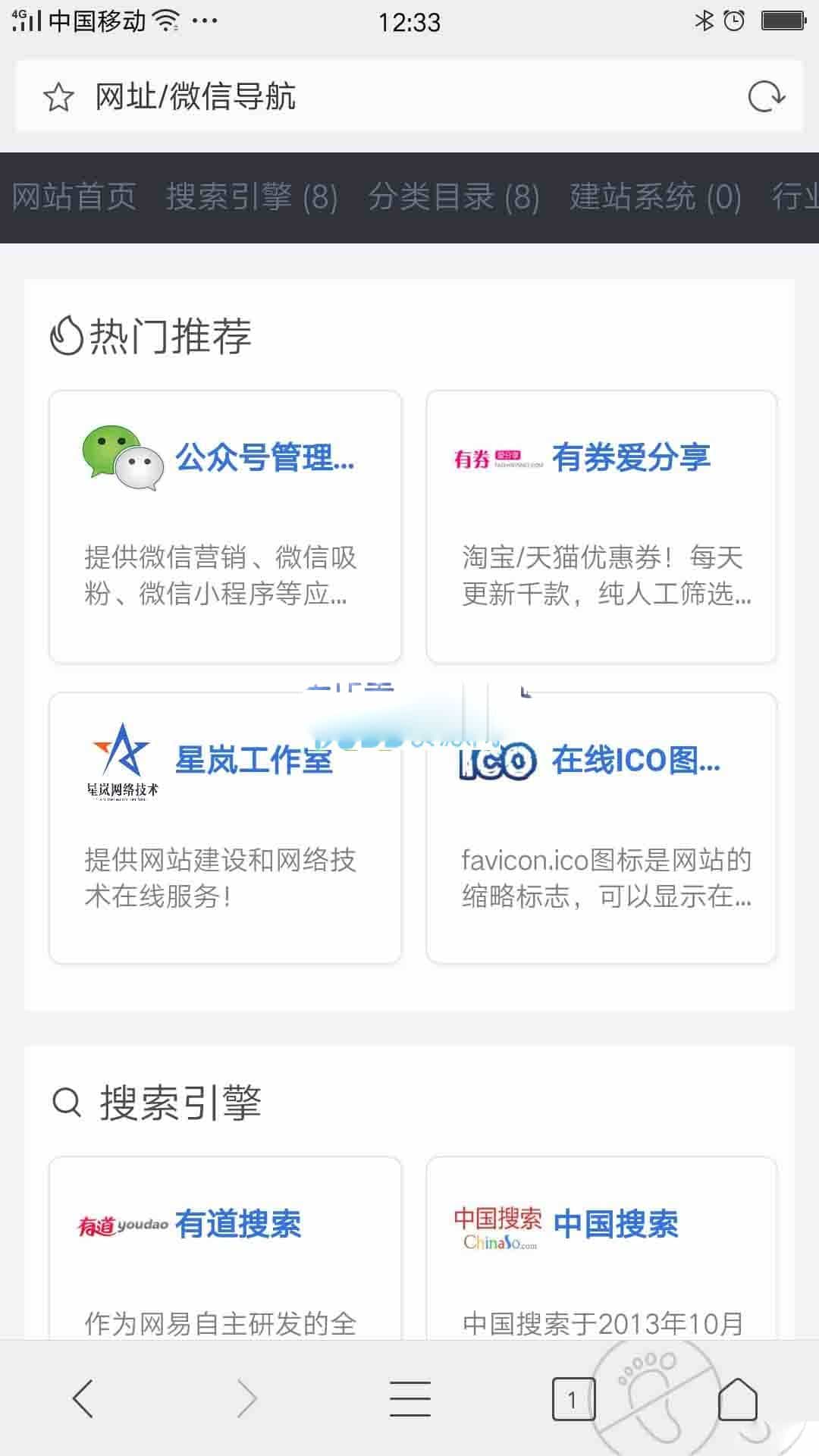The height and width of the screenshot is (1456, 819).
Task: Open the 有券爱分享 link
Action: click(632, 457)
